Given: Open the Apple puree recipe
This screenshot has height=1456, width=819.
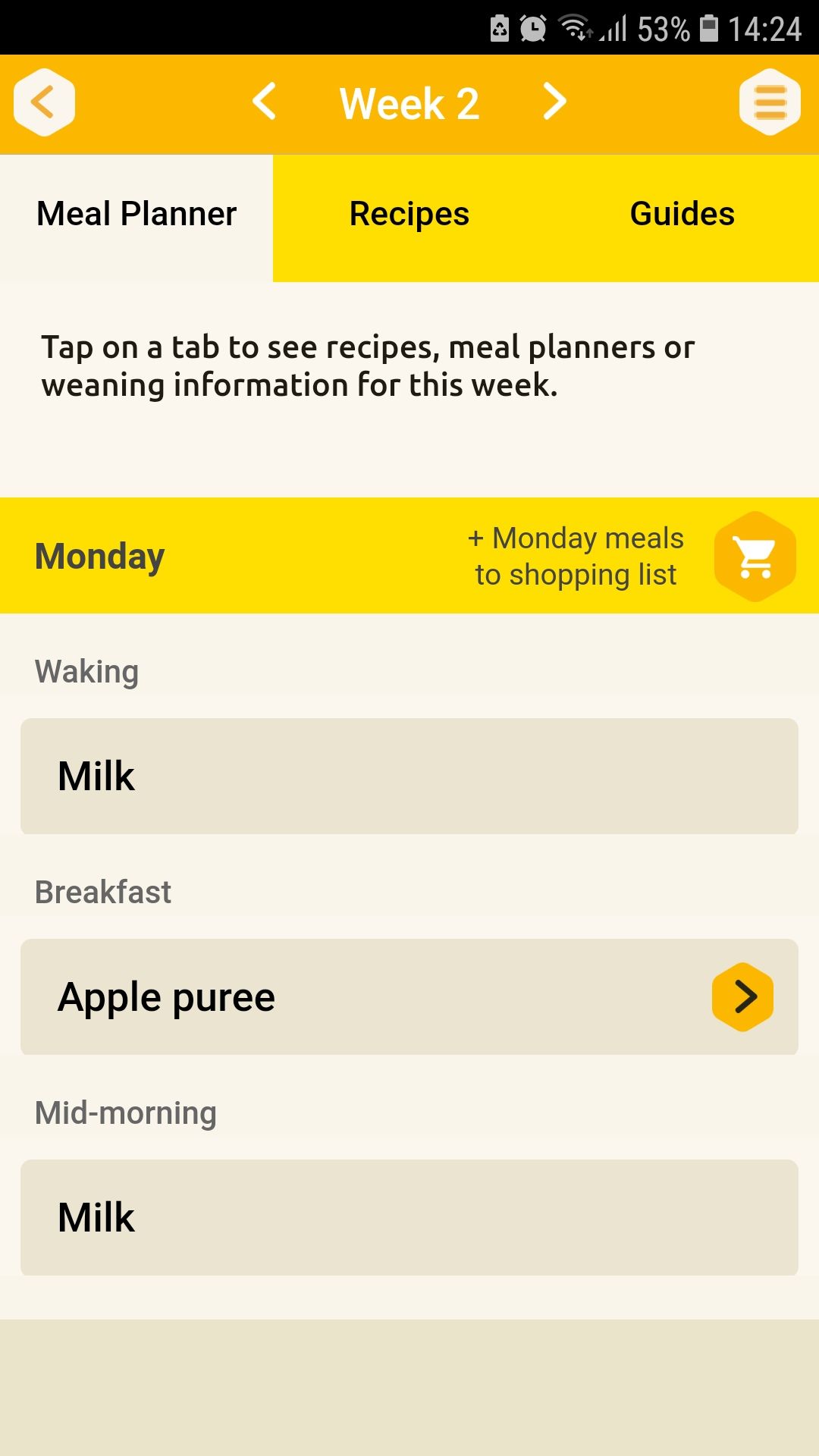Looking at the screenshot, I should click(742, 997).
